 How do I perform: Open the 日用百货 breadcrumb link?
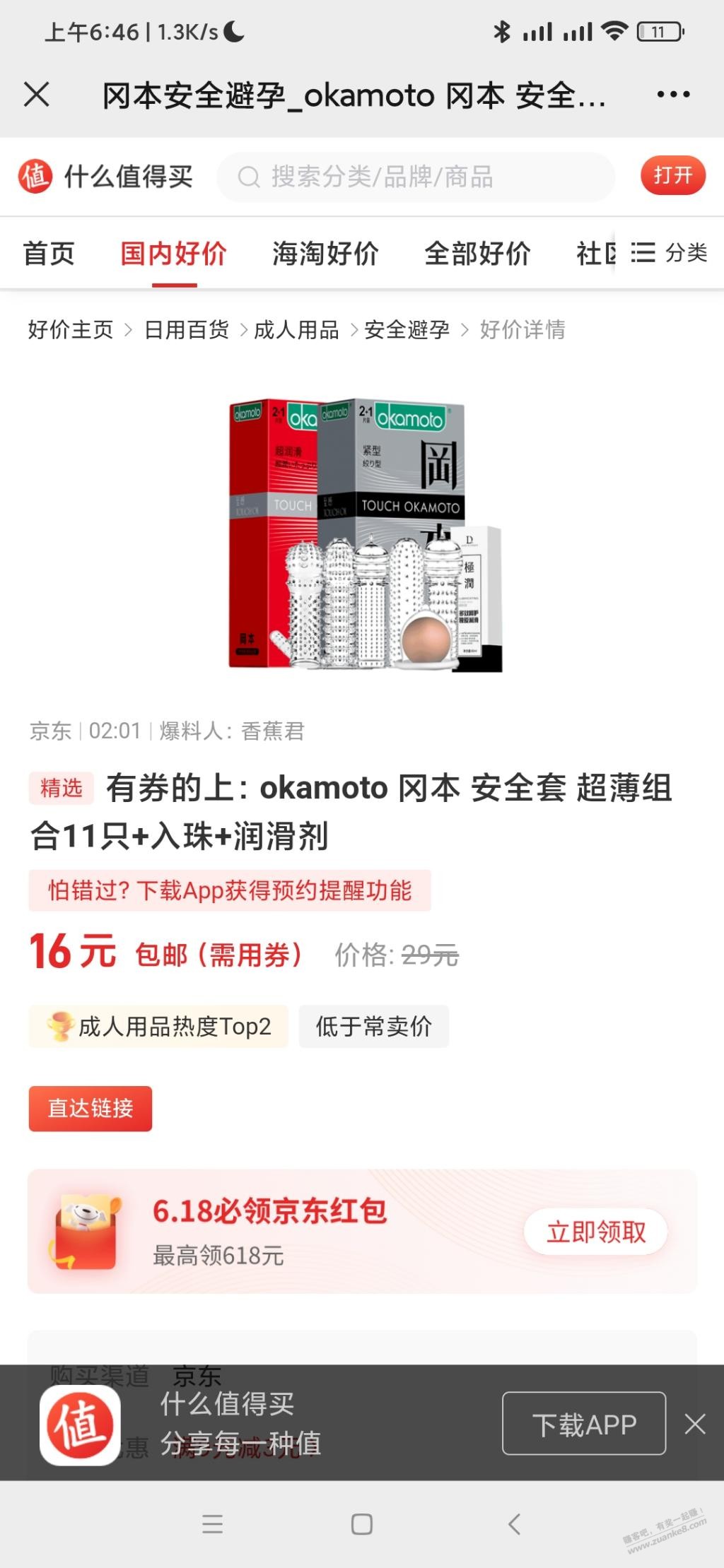pos(187,329)
